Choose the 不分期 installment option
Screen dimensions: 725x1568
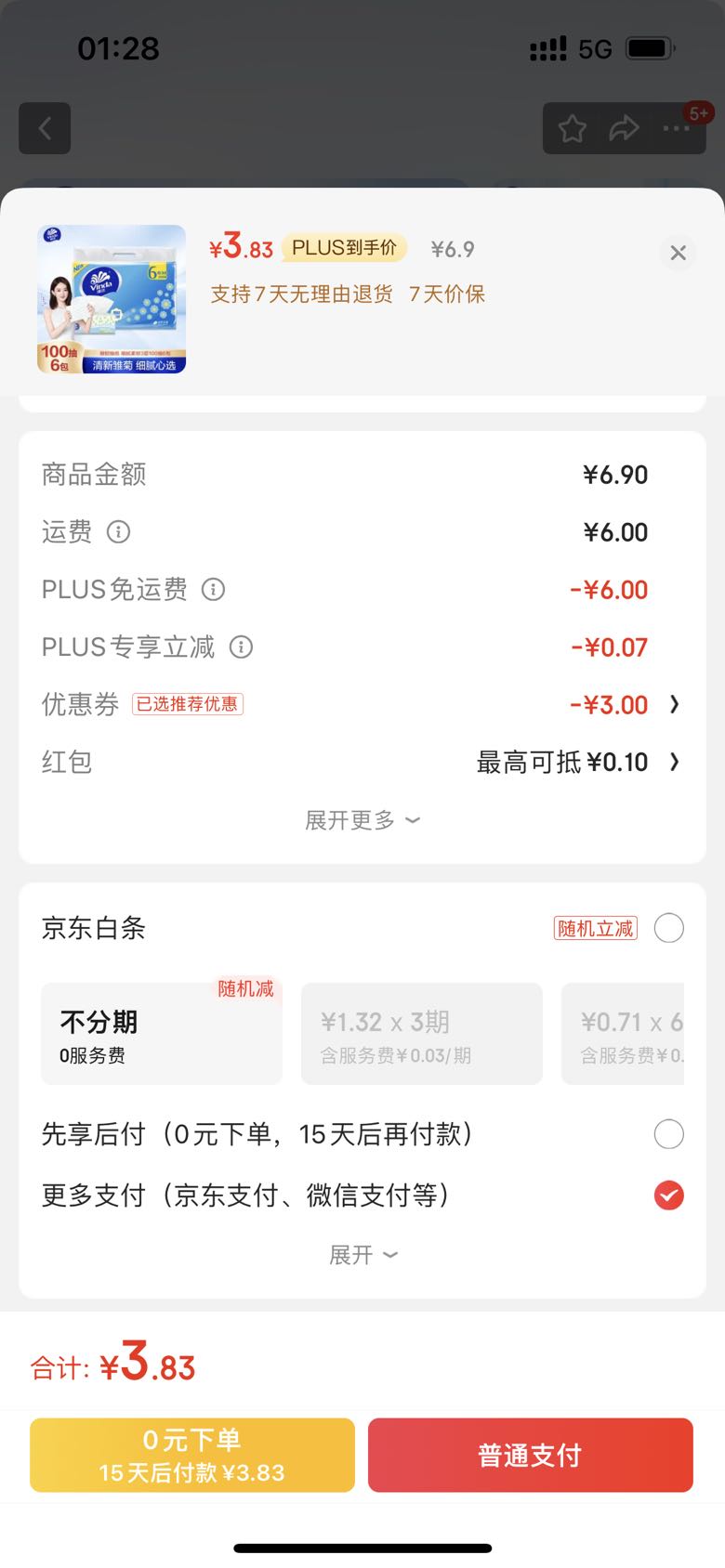pyautogui.click(x=162, y=1034)
